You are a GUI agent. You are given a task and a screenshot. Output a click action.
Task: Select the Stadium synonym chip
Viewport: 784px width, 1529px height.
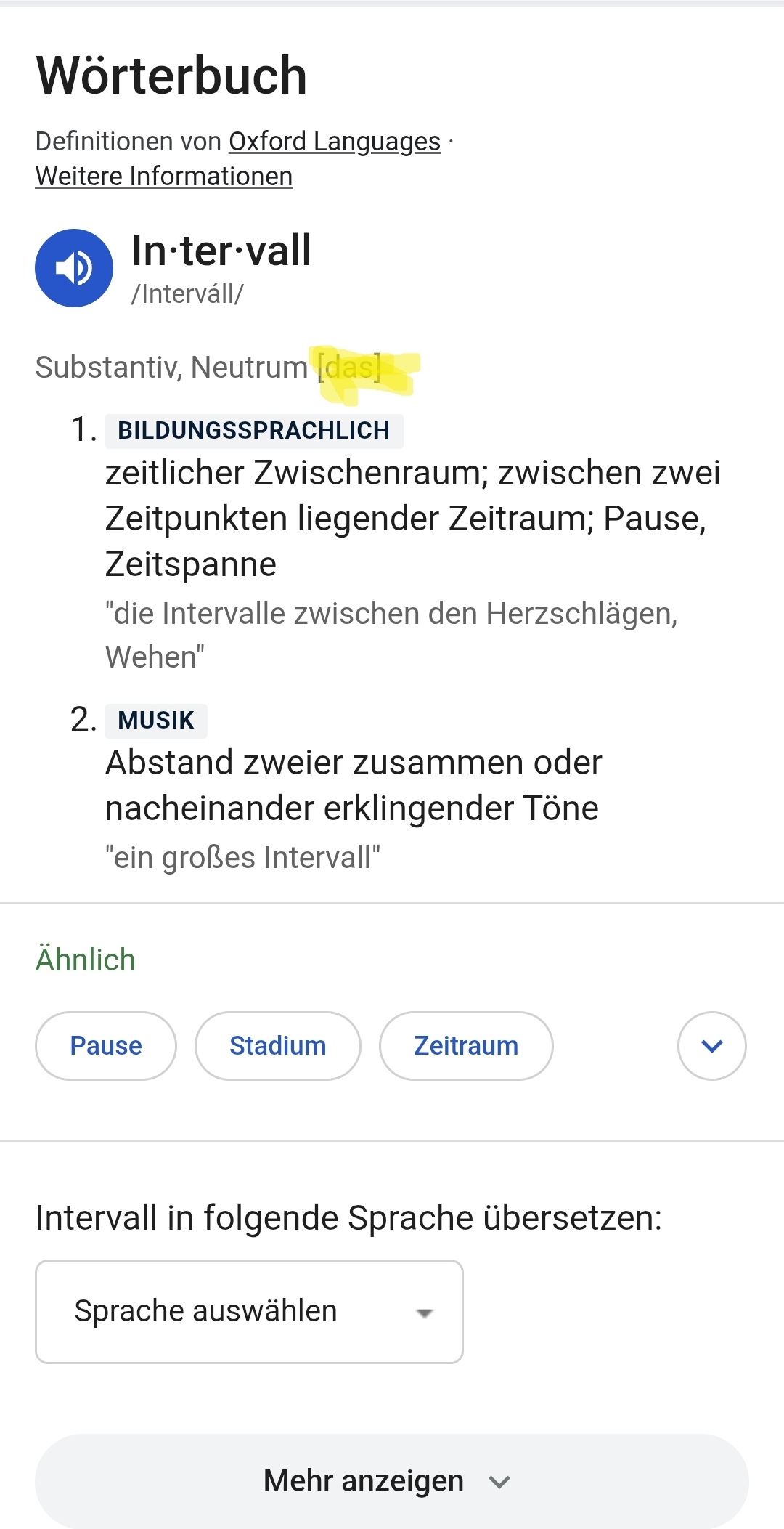pos(277,1046)
